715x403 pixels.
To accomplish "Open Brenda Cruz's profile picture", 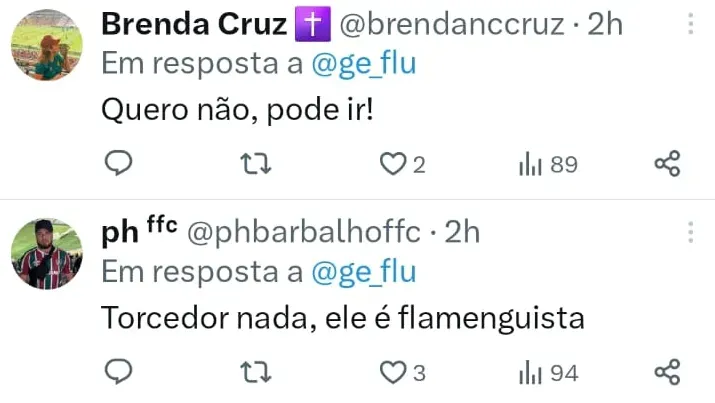I will coord(46,46).
